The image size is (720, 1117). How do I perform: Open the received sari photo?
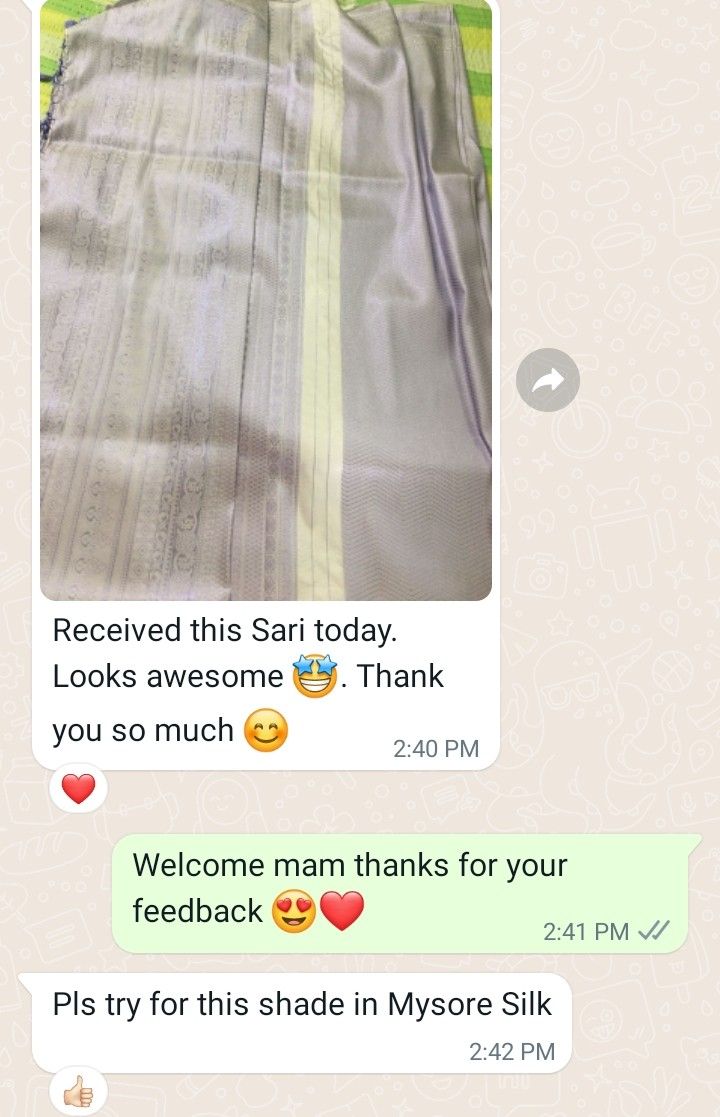coord(266,300)
